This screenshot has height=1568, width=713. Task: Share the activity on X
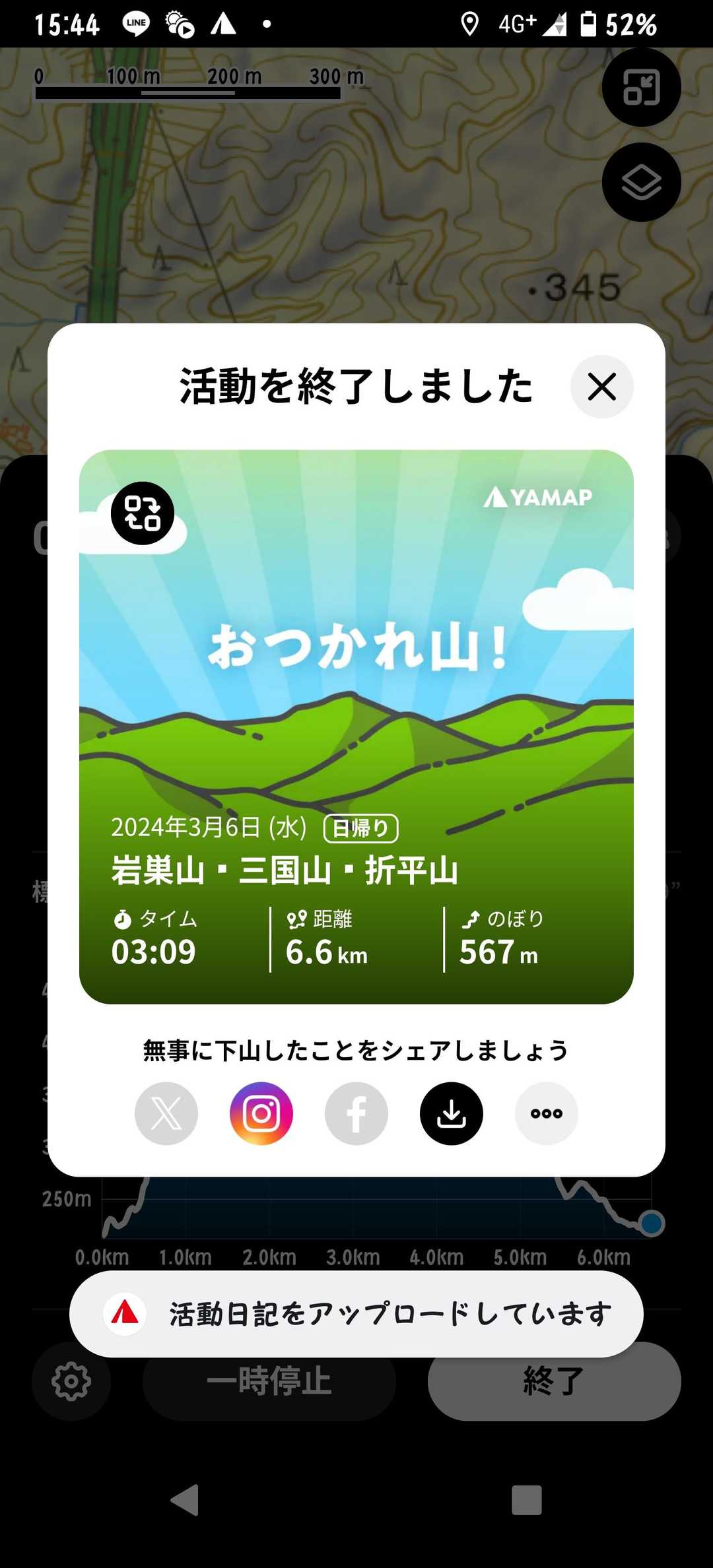click(x=166, y=1113)
